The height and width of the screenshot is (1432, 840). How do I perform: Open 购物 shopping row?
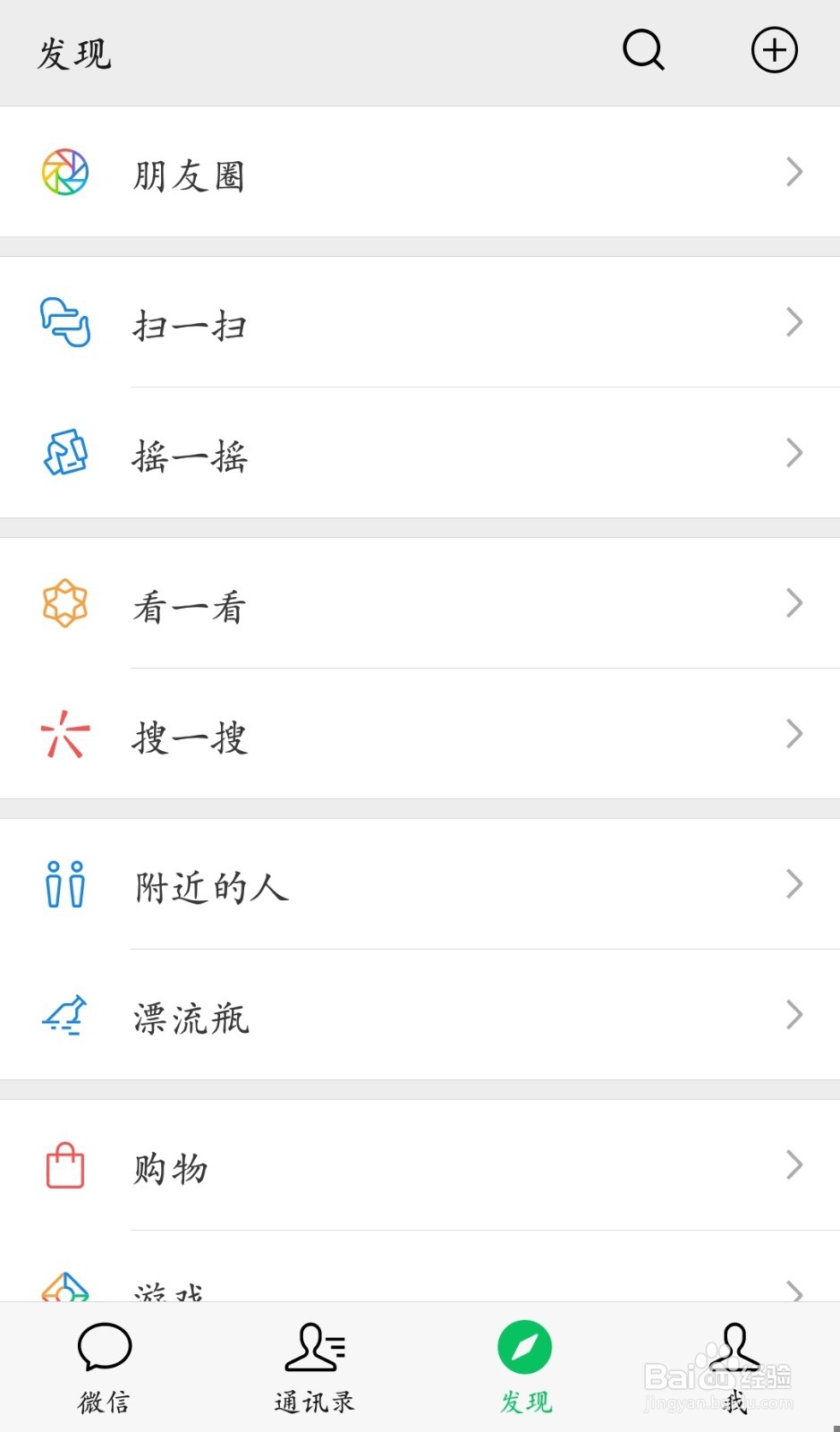pos(420,1165)
